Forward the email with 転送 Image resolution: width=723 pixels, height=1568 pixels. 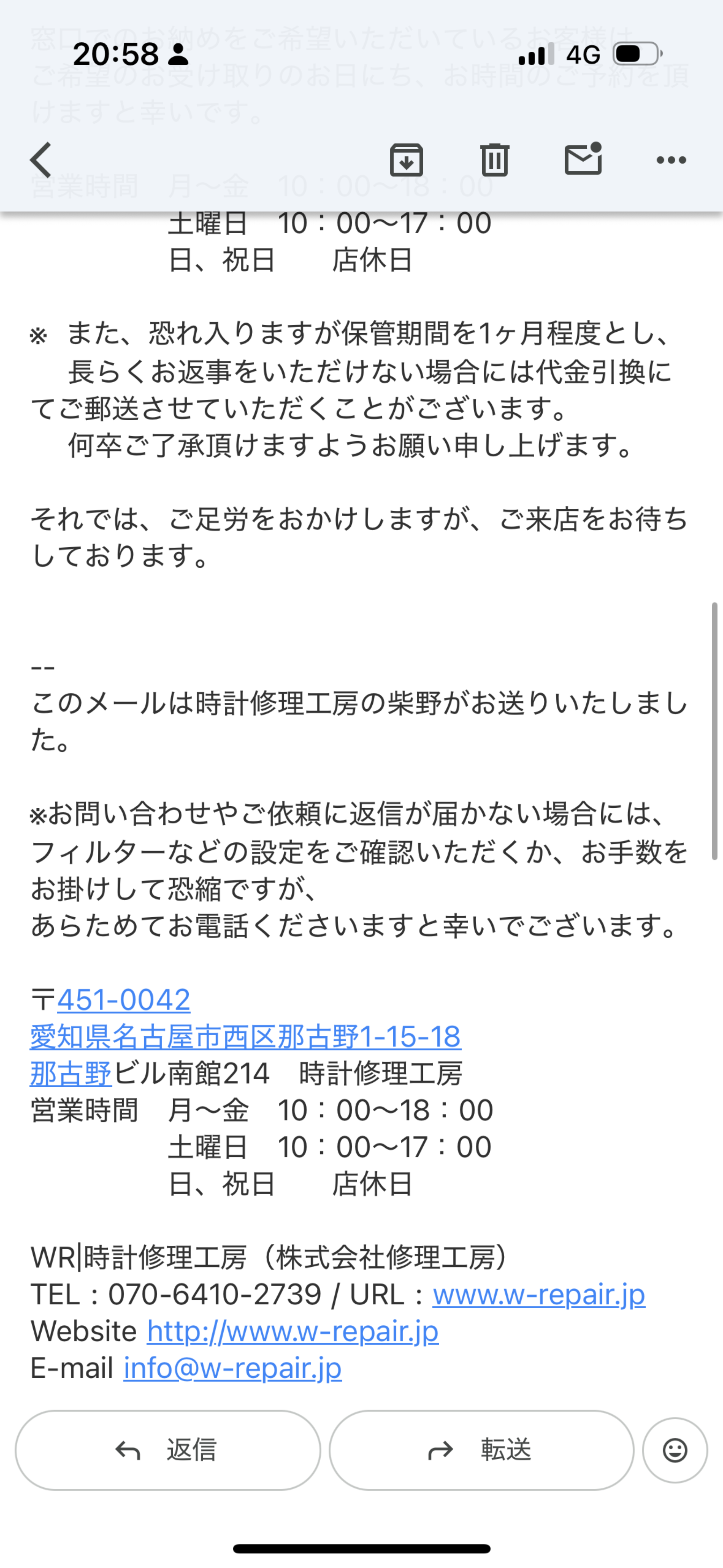click(x=482, y=1450)
